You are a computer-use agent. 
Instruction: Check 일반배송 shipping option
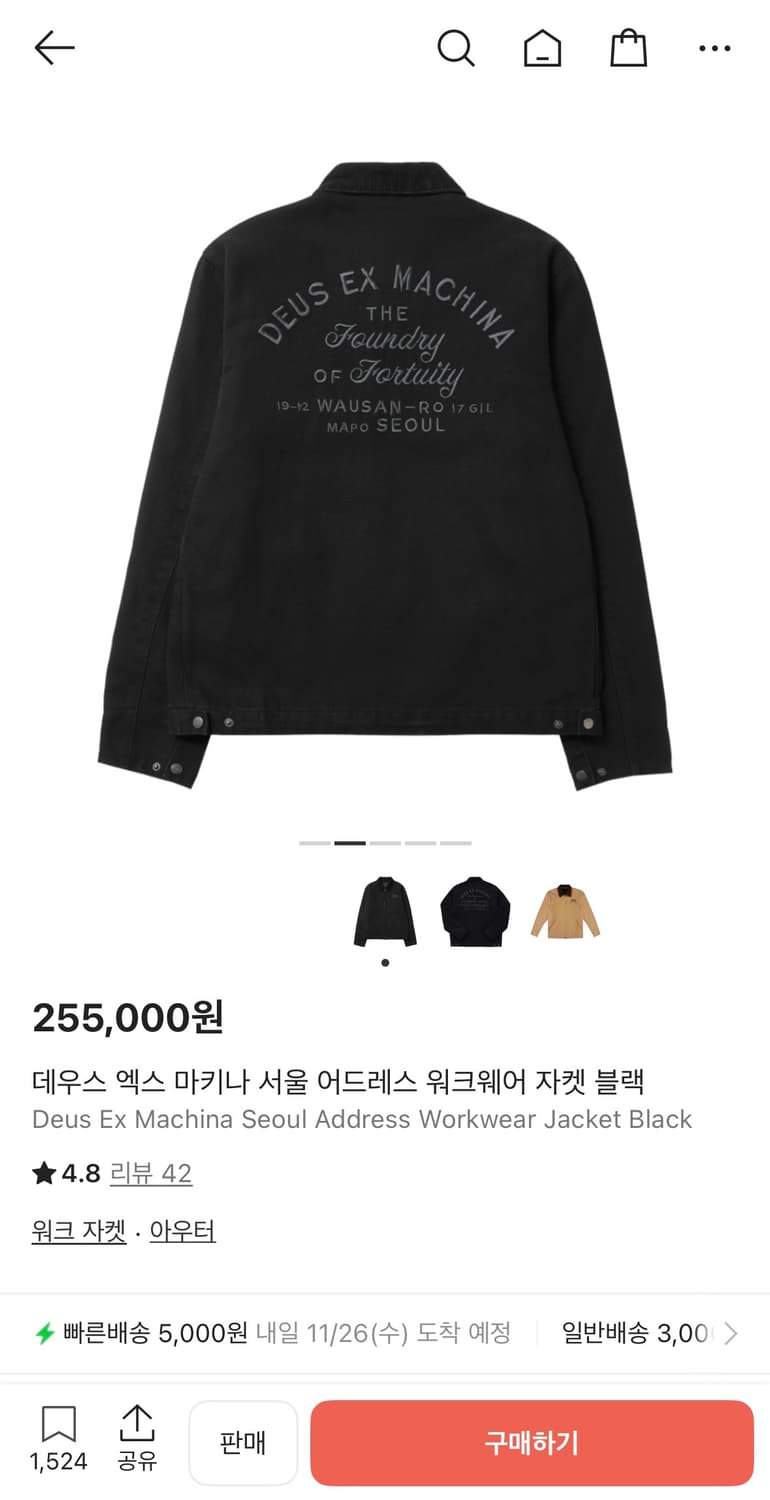point(638,1332)
